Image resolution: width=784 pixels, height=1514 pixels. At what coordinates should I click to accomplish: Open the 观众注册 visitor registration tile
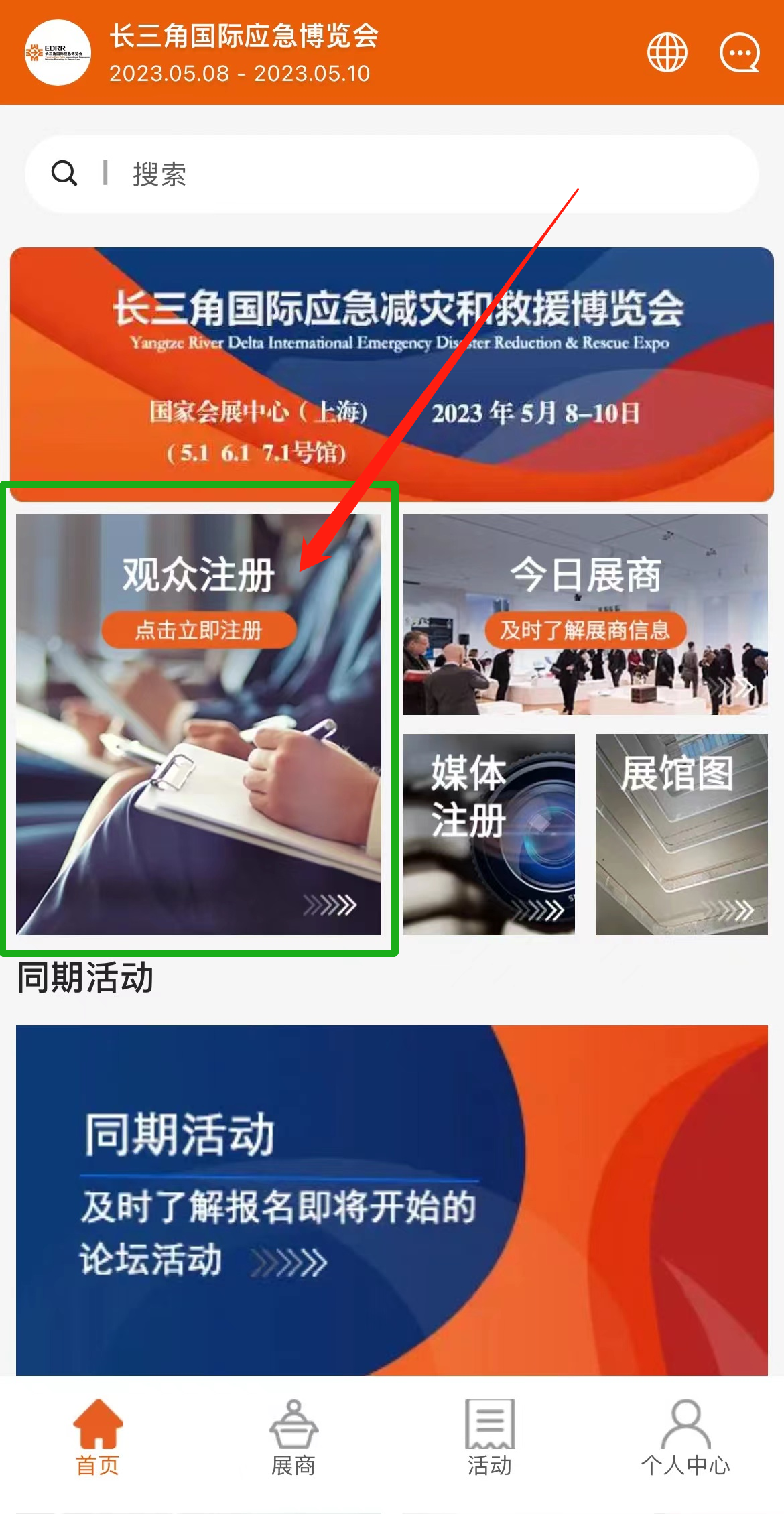[x=199, y=724]
